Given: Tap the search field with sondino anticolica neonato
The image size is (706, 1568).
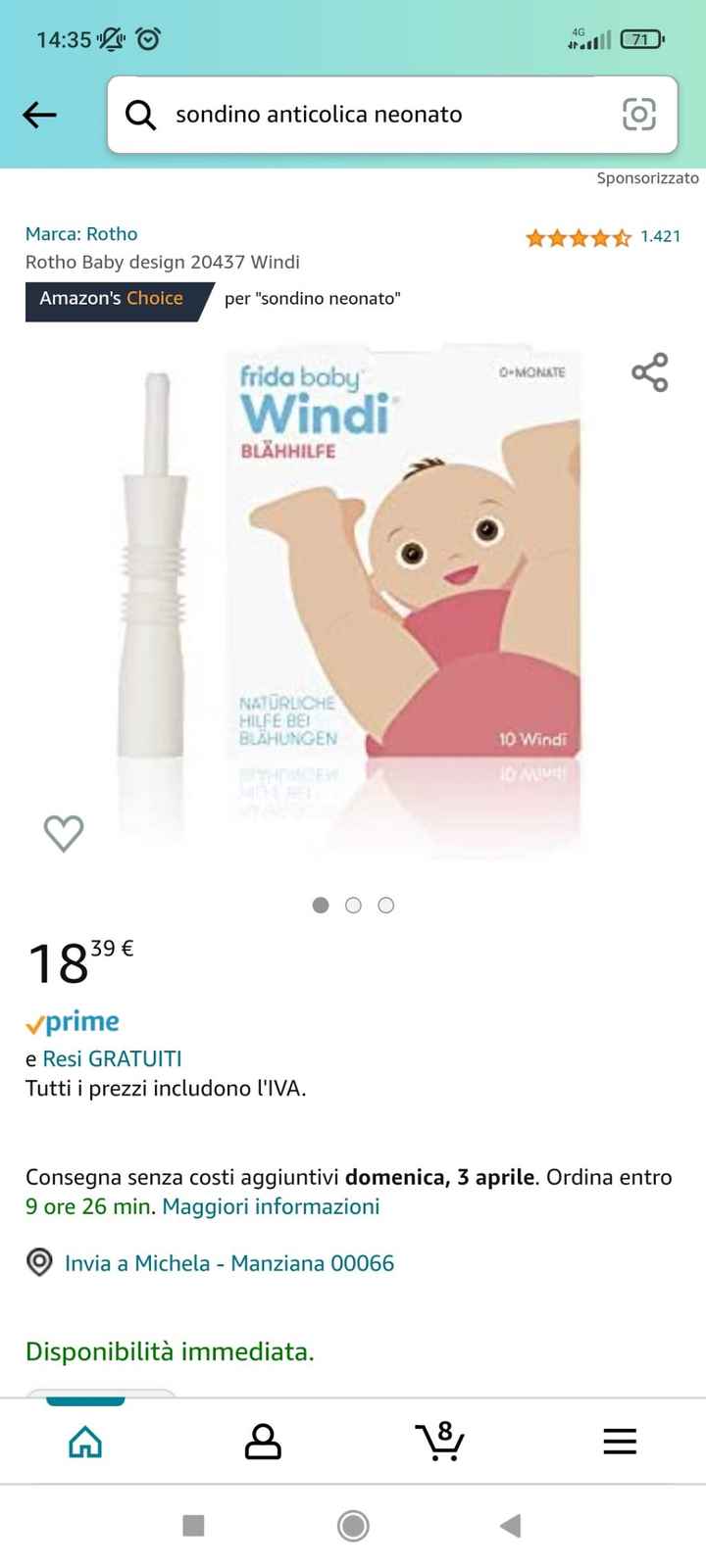Looking at the screenshot, I should 324,114.
